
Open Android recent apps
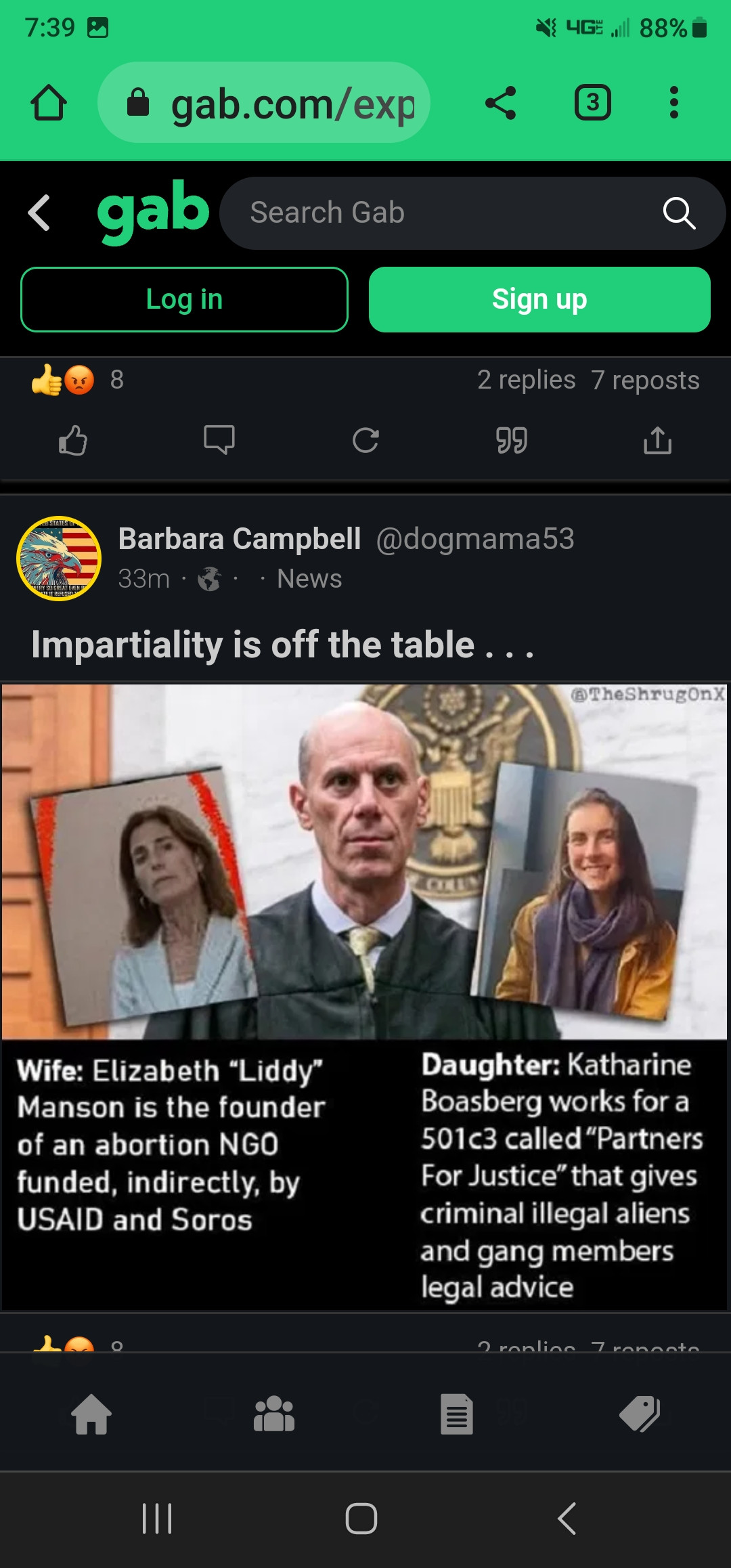coord(157,1519)
